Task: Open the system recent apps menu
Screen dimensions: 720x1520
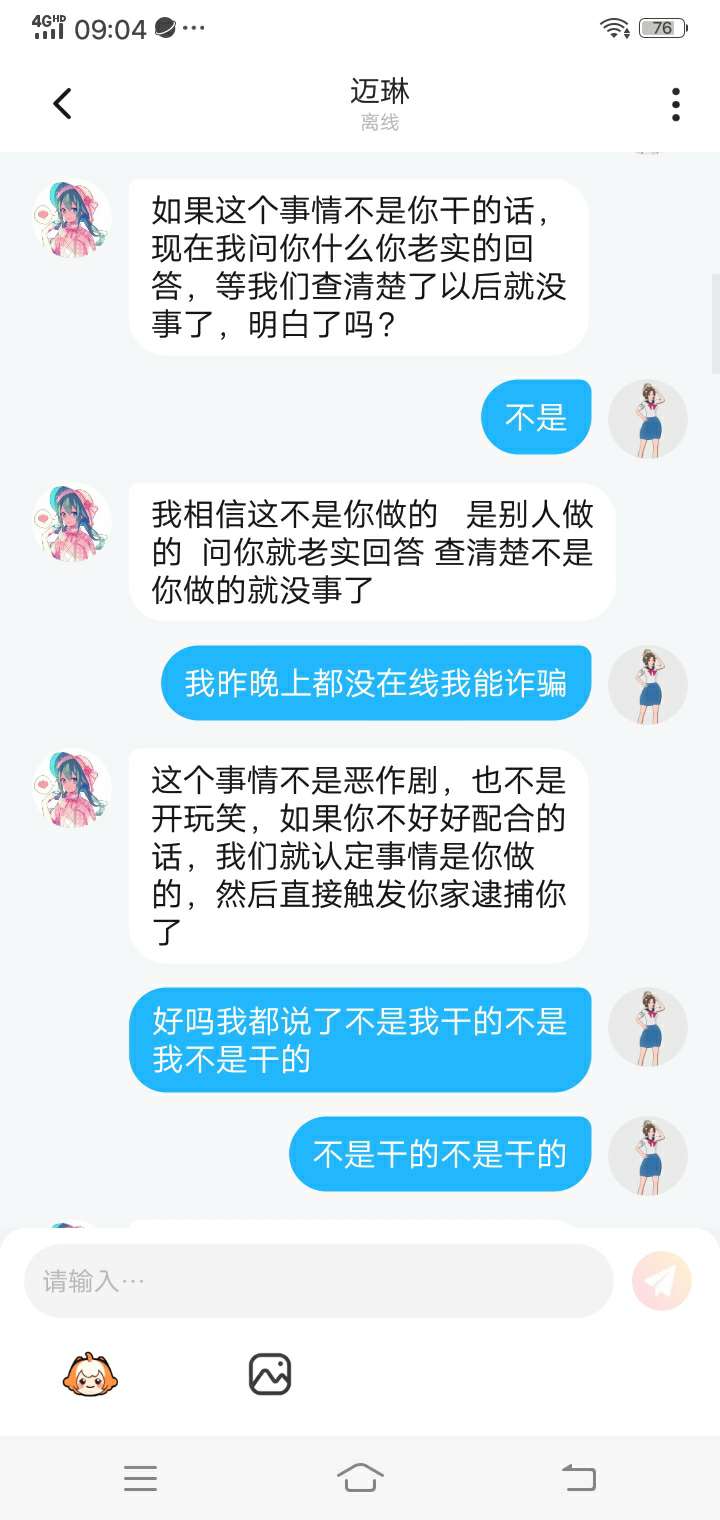Action: click(x=140, y=1478)
